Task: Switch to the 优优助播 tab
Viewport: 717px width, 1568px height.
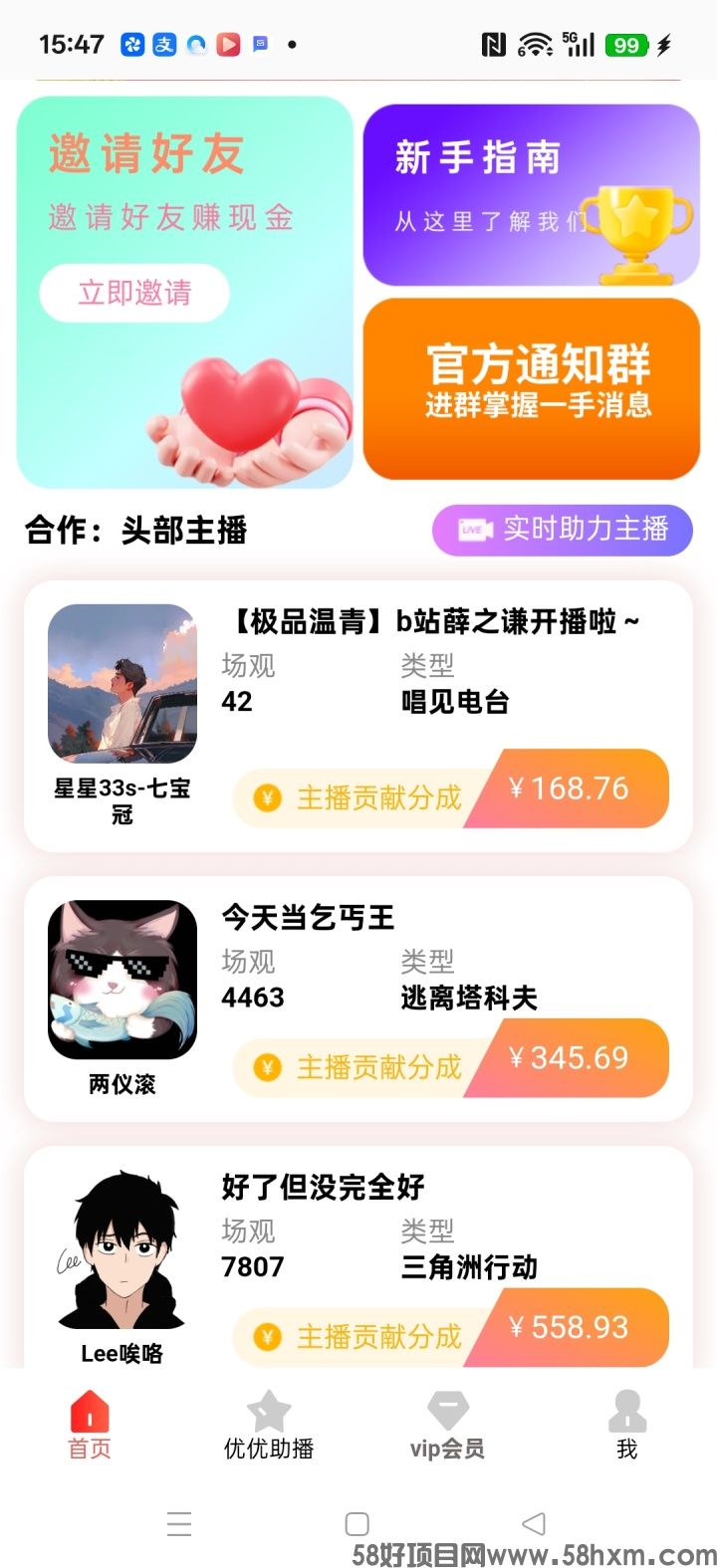Action: pyautogui.click(x=269, y=1427)
